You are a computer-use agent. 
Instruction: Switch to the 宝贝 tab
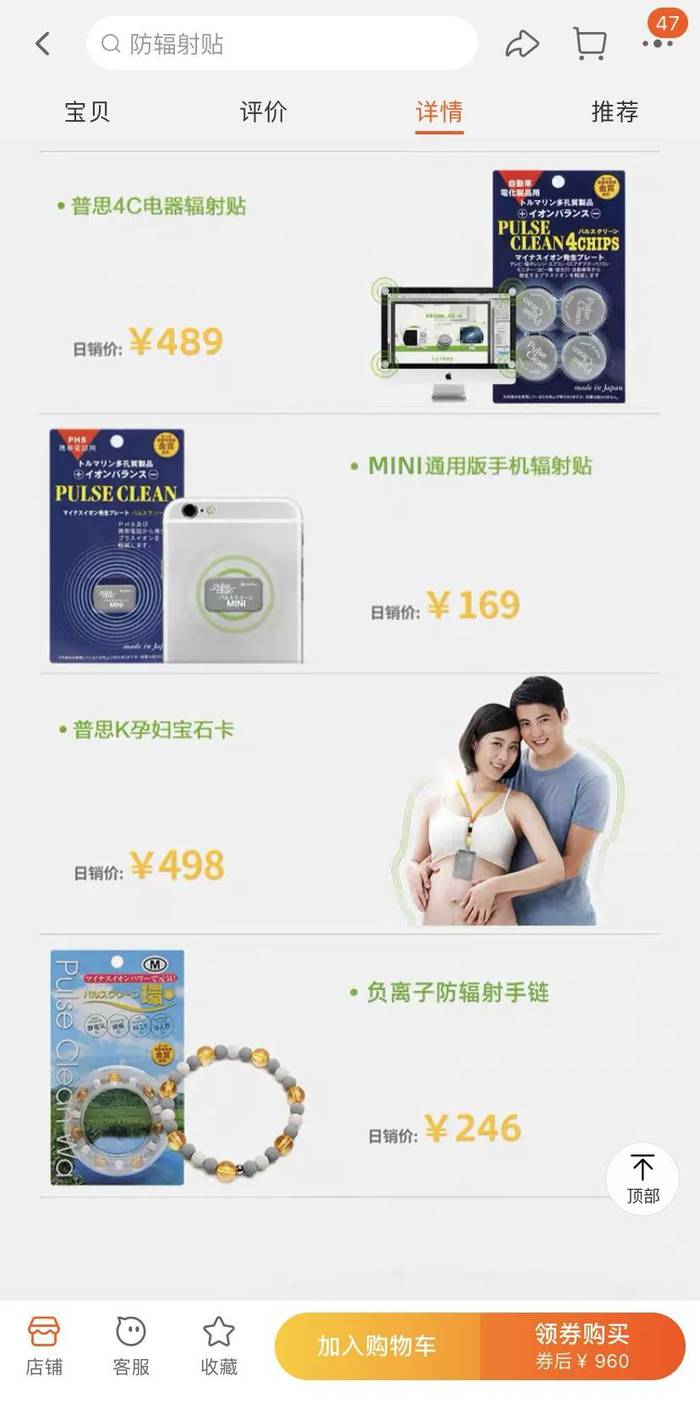(87, 112)
